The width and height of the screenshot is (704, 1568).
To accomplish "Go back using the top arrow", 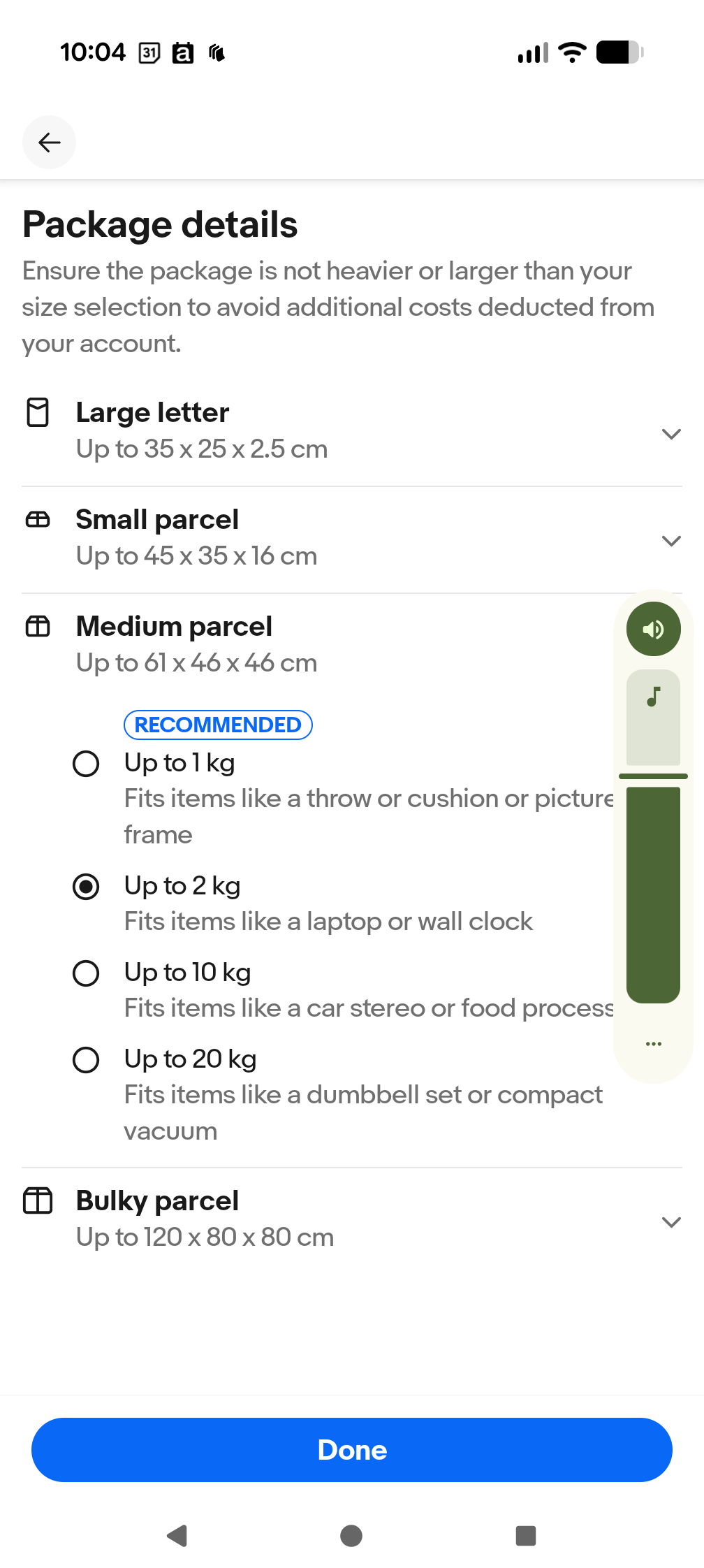I will coord(49,143).
